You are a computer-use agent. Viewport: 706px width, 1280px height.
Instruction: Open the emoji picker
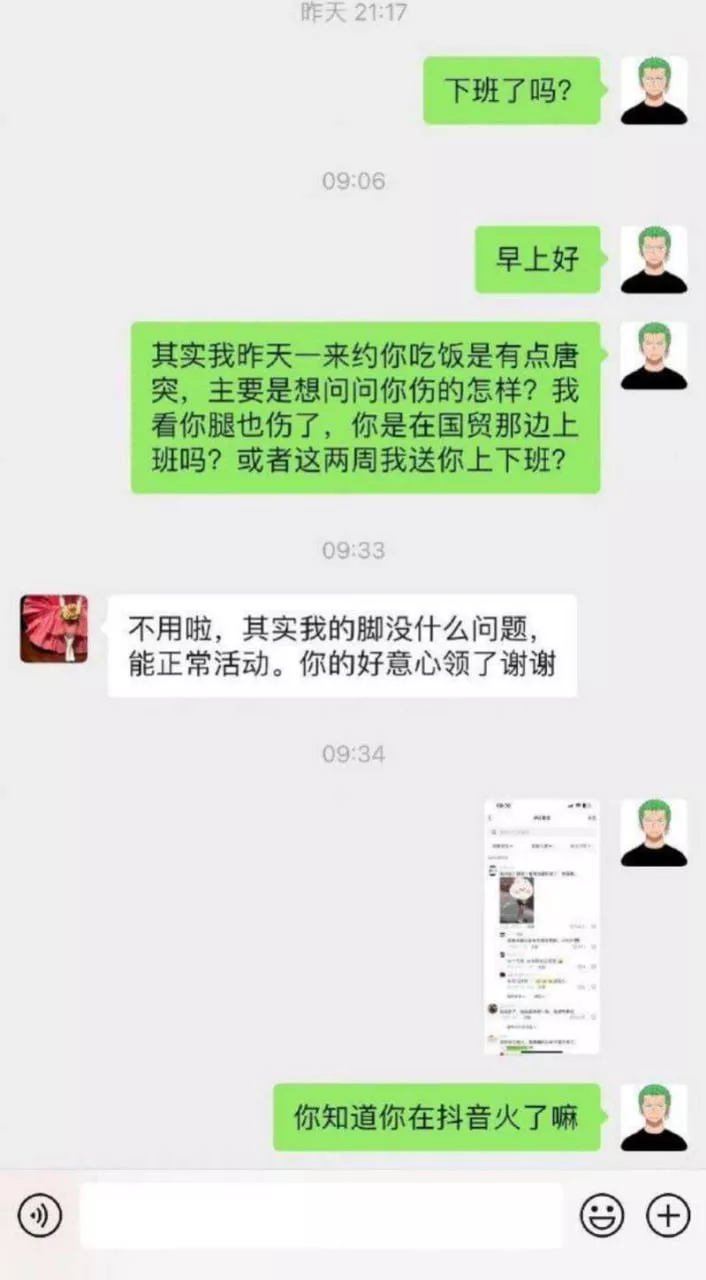602,1216
